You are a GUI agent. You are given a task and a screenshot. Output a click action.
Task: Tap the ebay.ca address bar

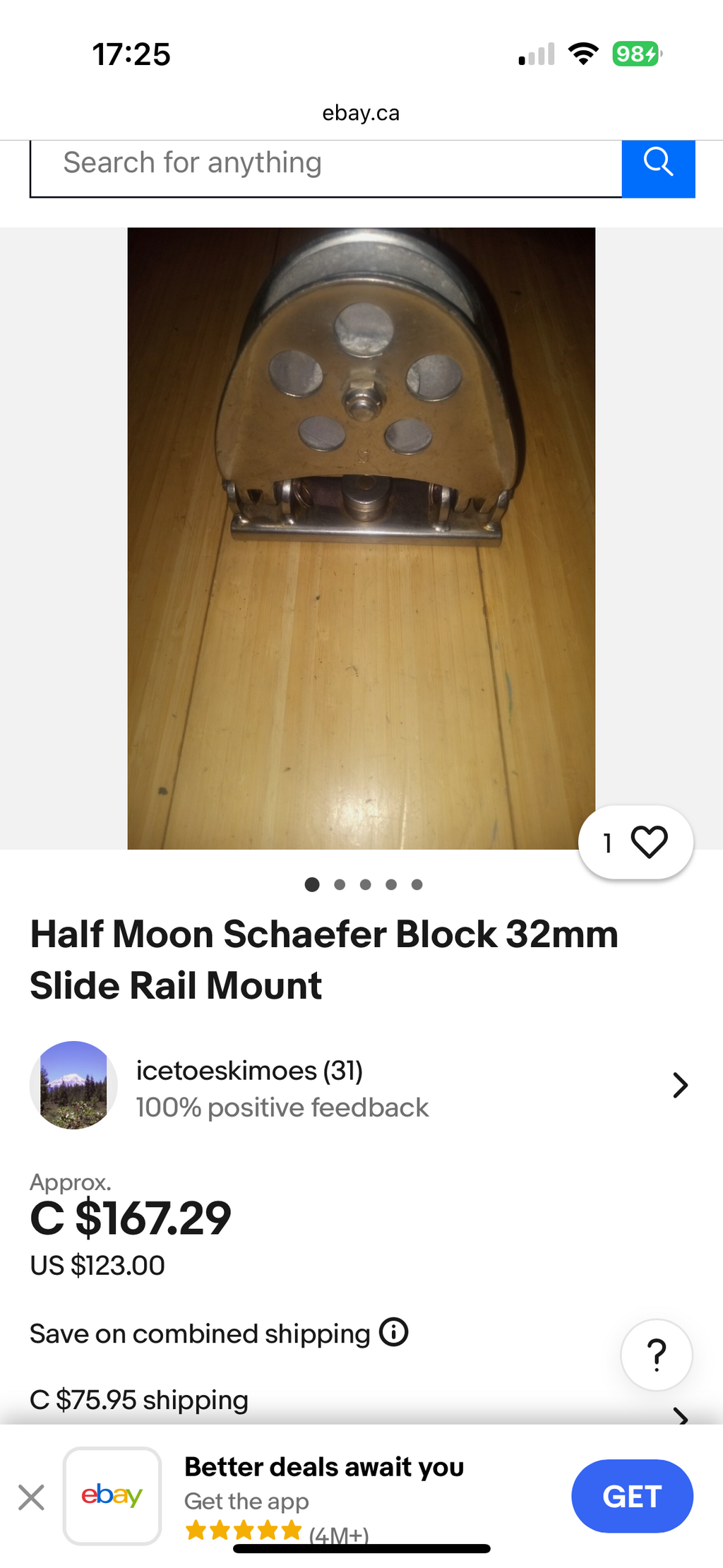click(361, 113)
